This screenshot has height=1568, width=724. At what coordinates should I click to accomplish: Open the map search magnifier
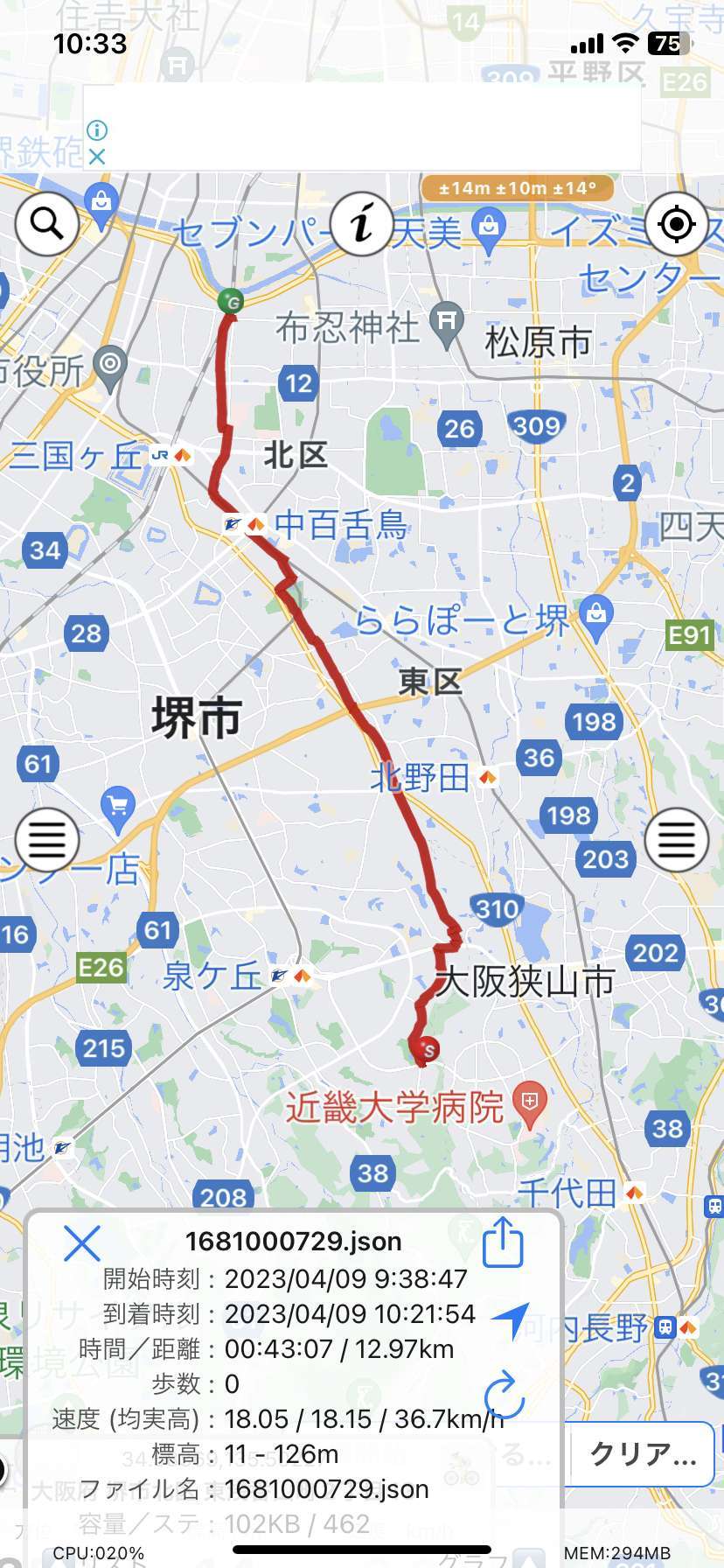(47, 225)
